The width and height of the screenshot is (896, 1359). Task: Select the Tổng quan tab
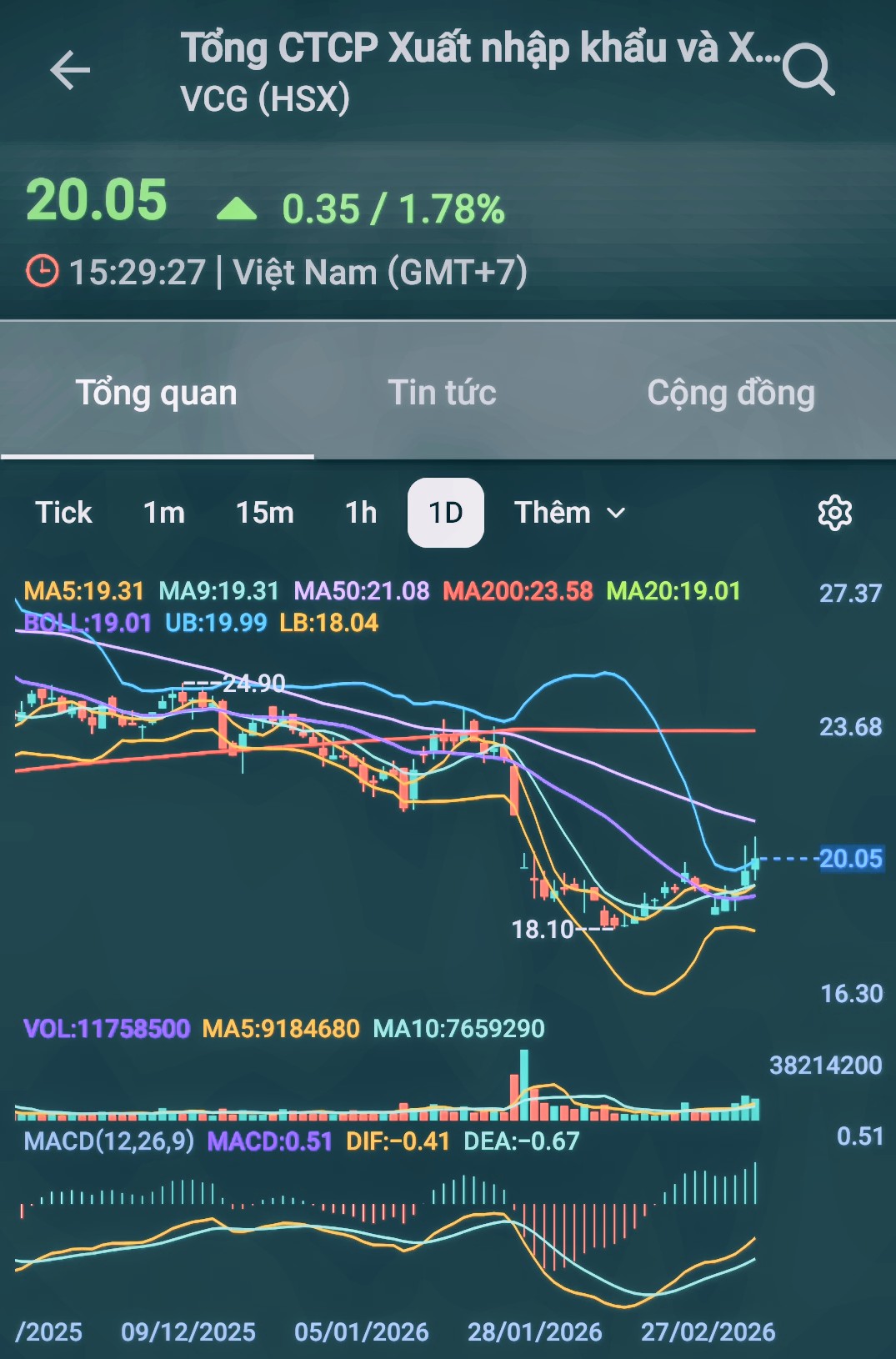pos(157,393)
